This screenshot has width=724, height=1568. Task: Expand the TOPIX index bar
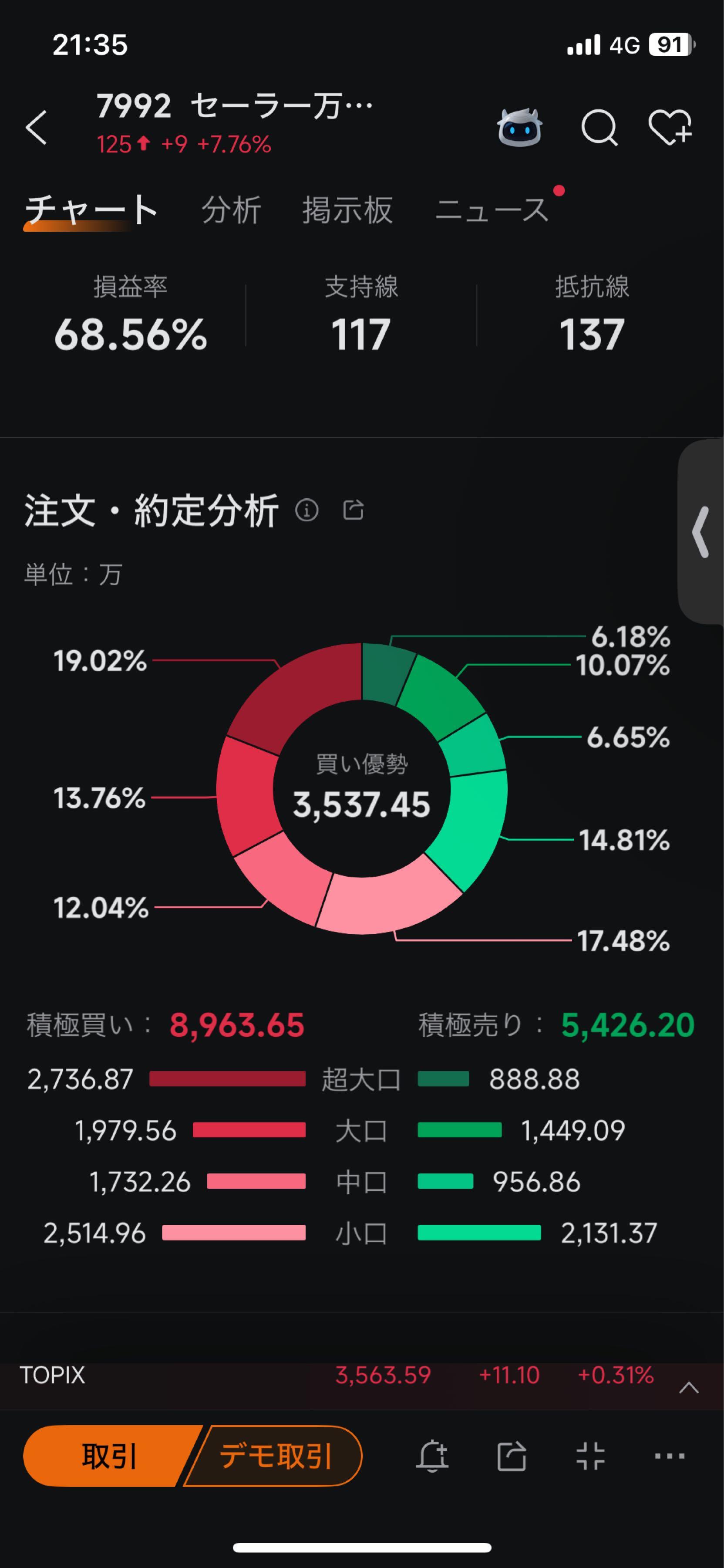tap(688, 1388)
